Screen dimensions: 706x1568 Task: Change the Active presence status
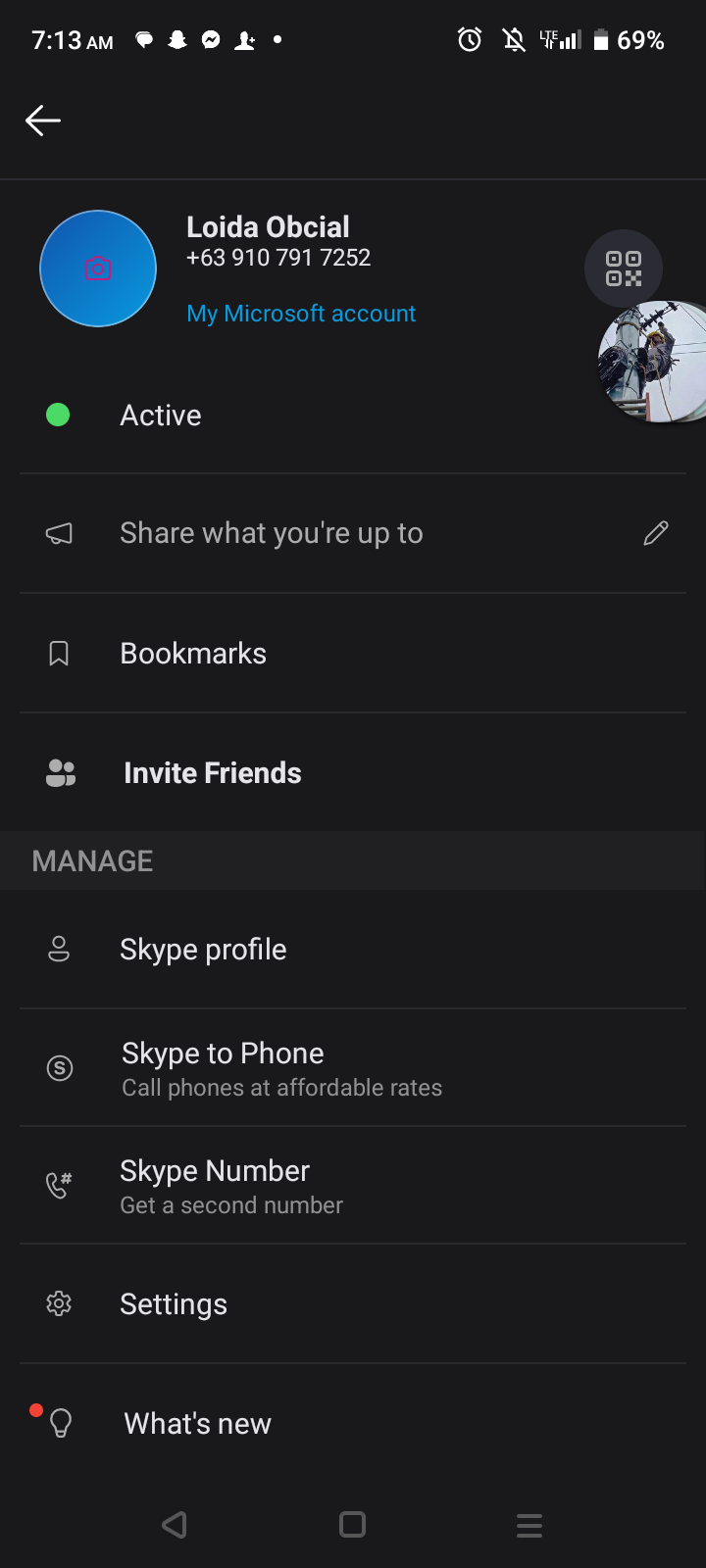pyautogui.click(x=353, y=416)
